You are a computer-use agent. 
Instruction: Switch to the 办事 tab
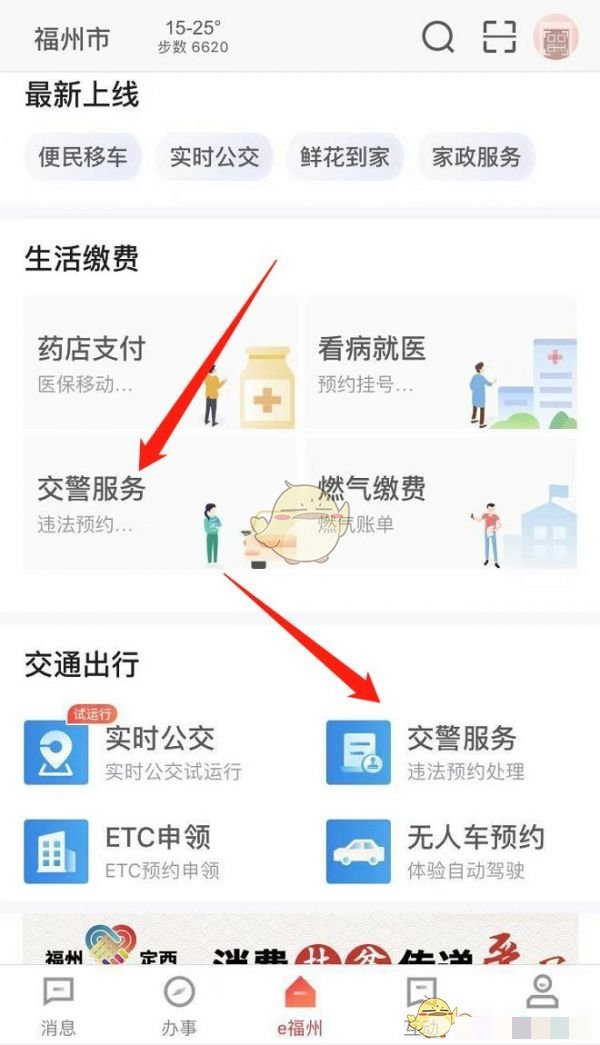179,1005
